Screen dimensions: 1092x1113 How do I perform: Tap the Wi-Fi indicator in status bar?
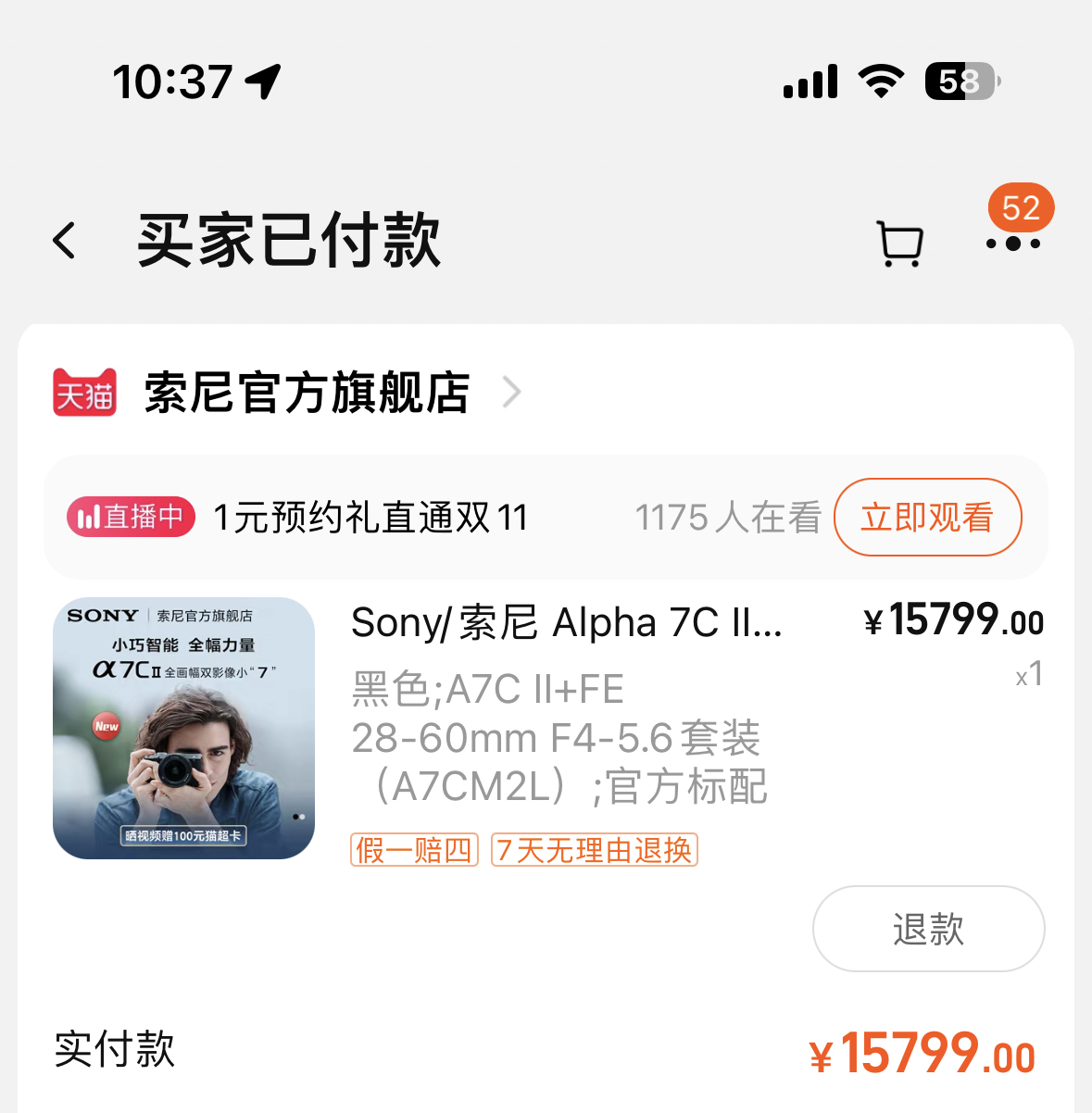[x=880, y=81]
